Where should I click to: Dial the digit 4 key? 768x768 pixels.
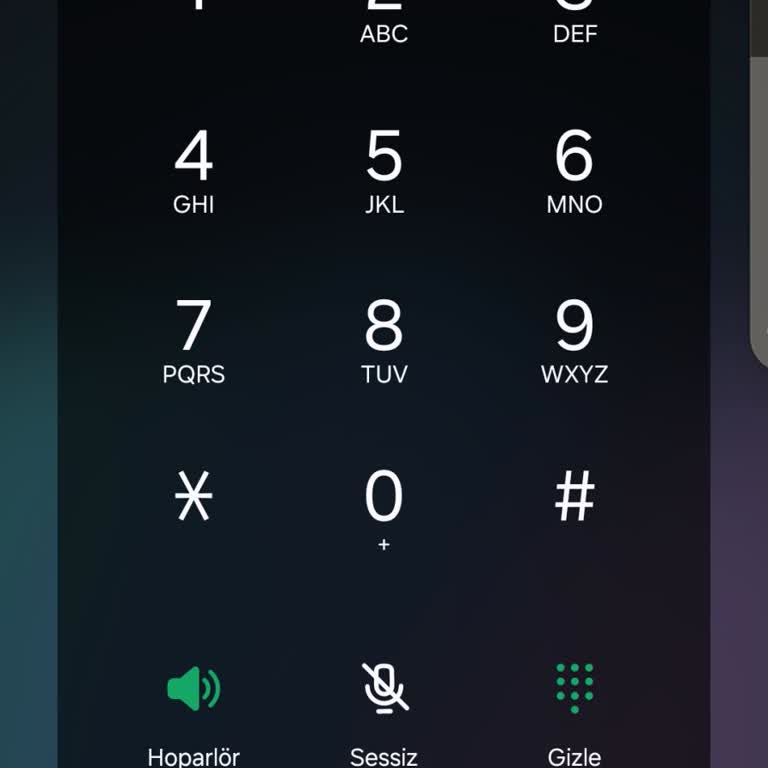click(x=193, y=172)
